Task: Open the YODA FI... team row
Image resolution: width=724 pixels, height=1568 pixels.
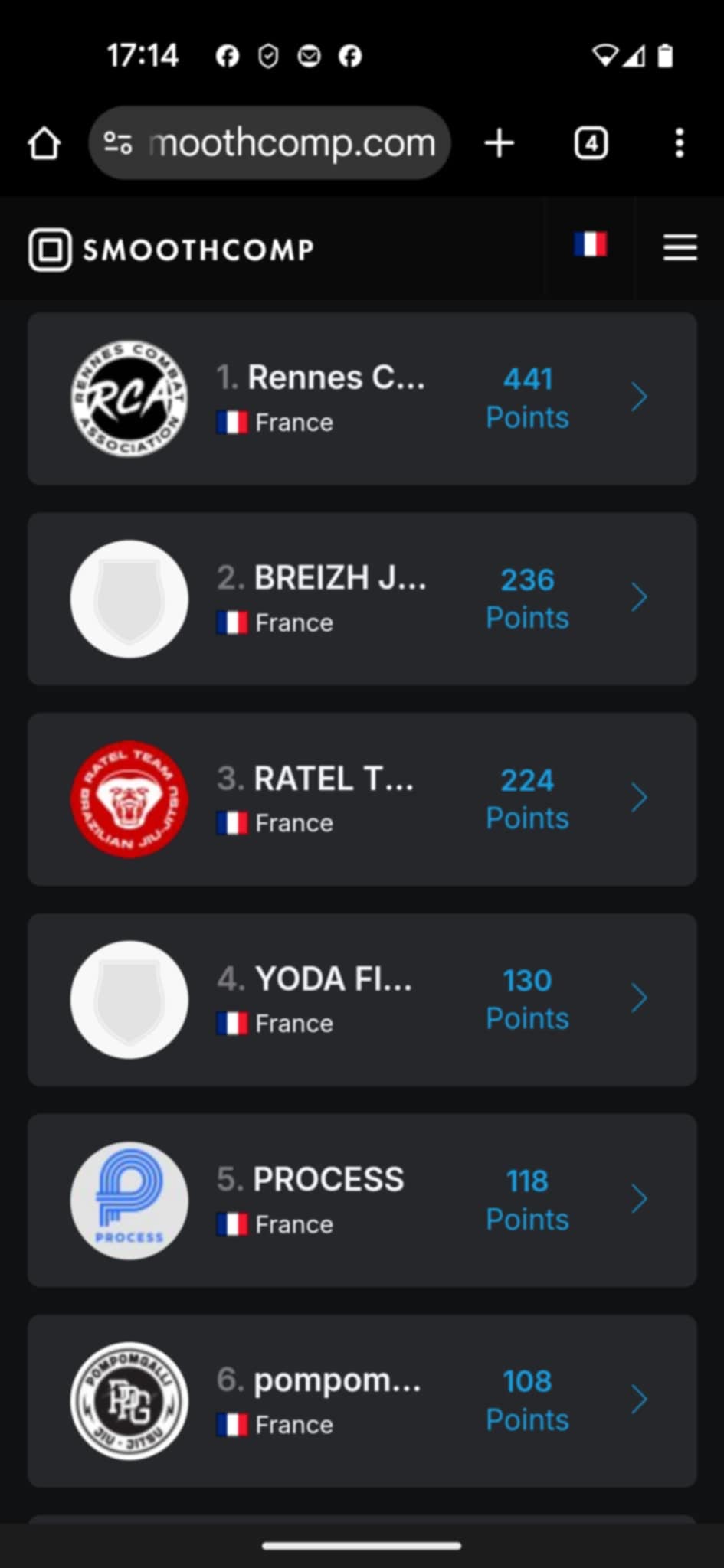Action: (362, 999)
